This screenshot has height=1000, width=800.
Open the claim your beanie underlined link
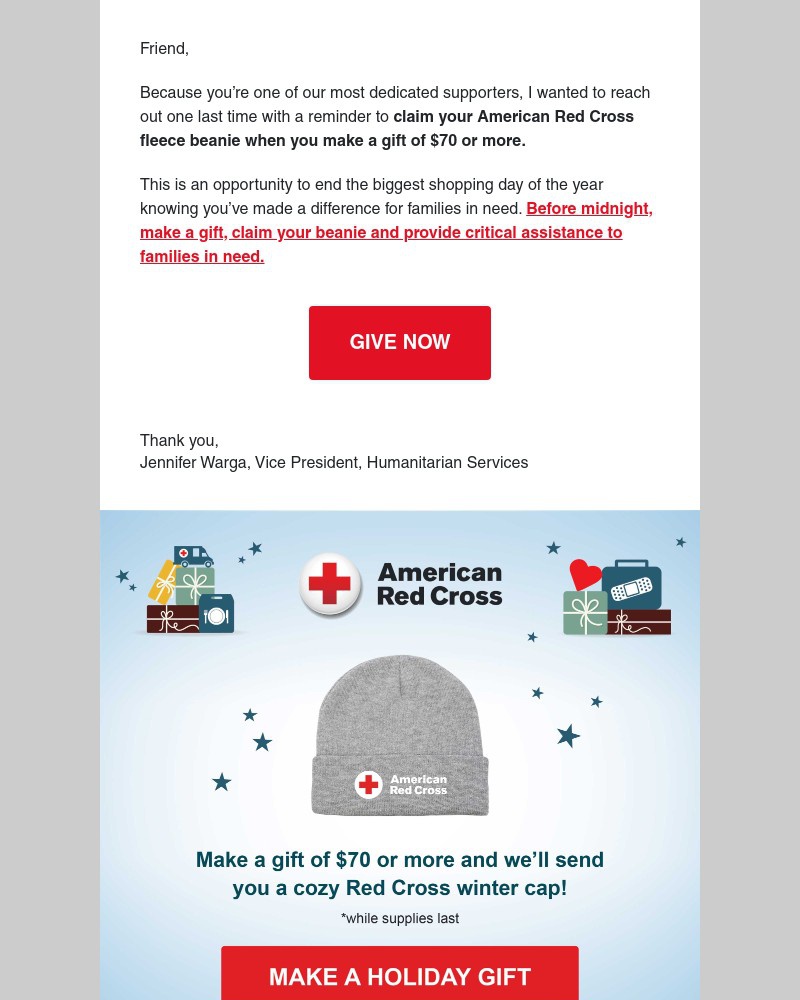(x=396, y=232)
